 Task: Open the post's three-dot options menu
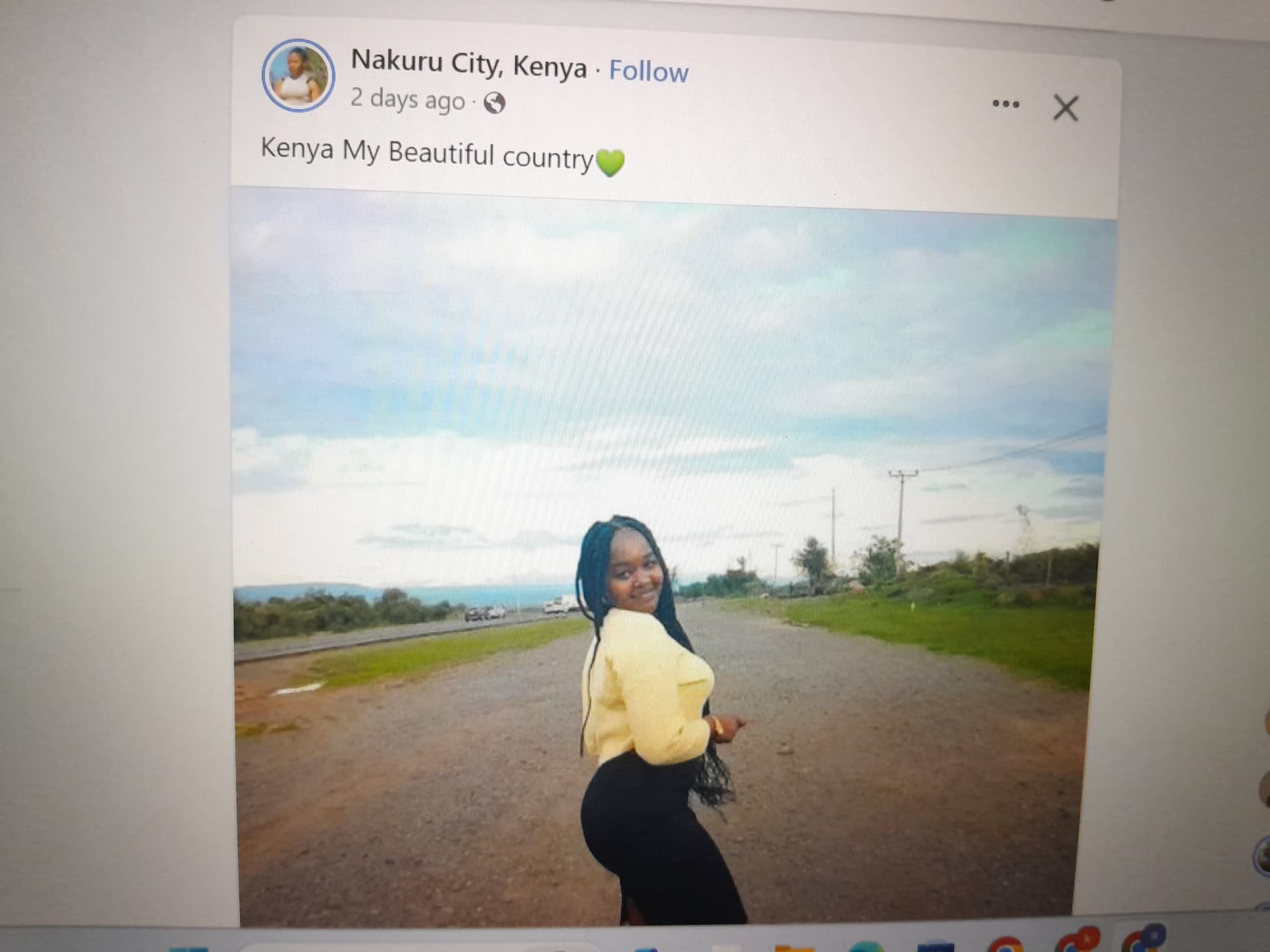click(1005, 104)
